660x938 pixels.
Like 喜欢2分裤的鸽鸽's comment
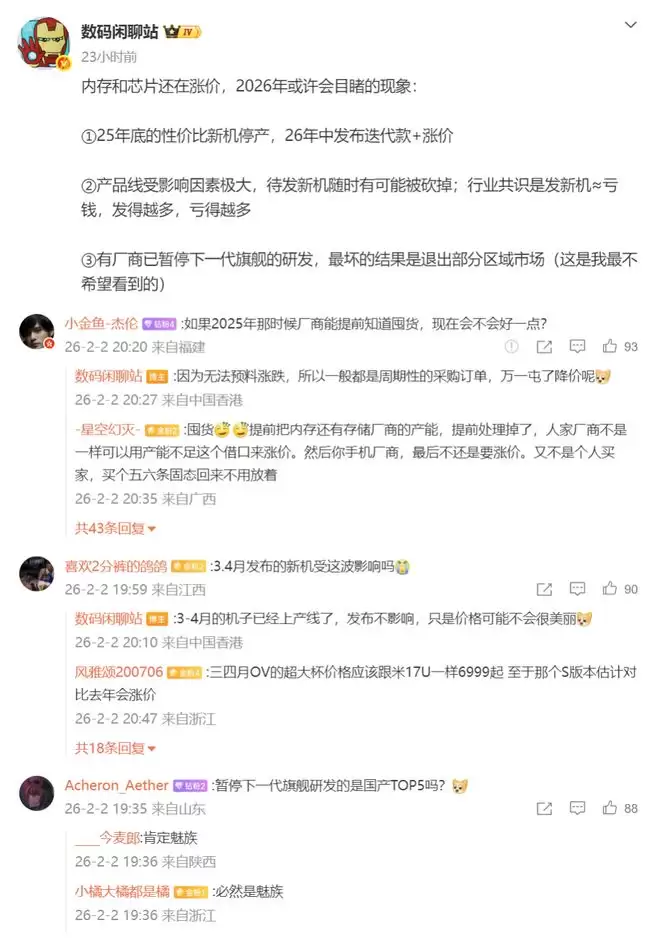point(610,590)
